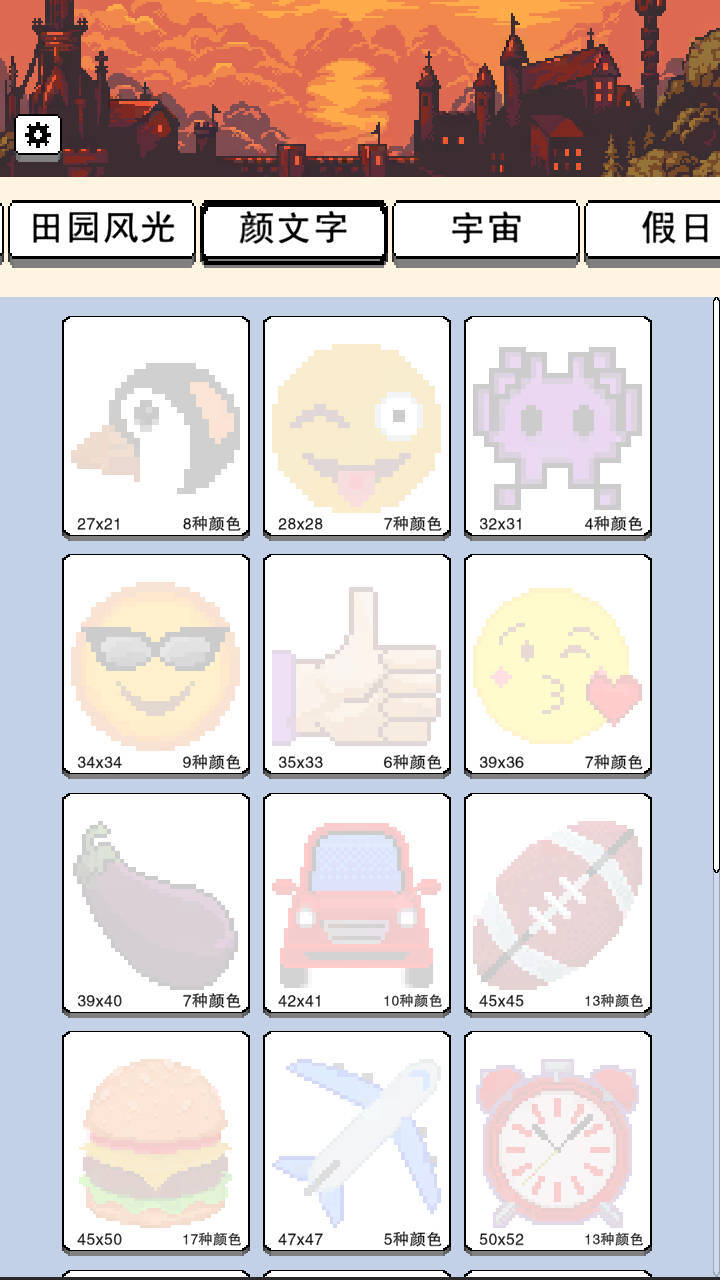Choose the 45x50 hamburger picture
Viewport: 720px width, 1280px height.
pyautogui.click(x=156, y=1142)
